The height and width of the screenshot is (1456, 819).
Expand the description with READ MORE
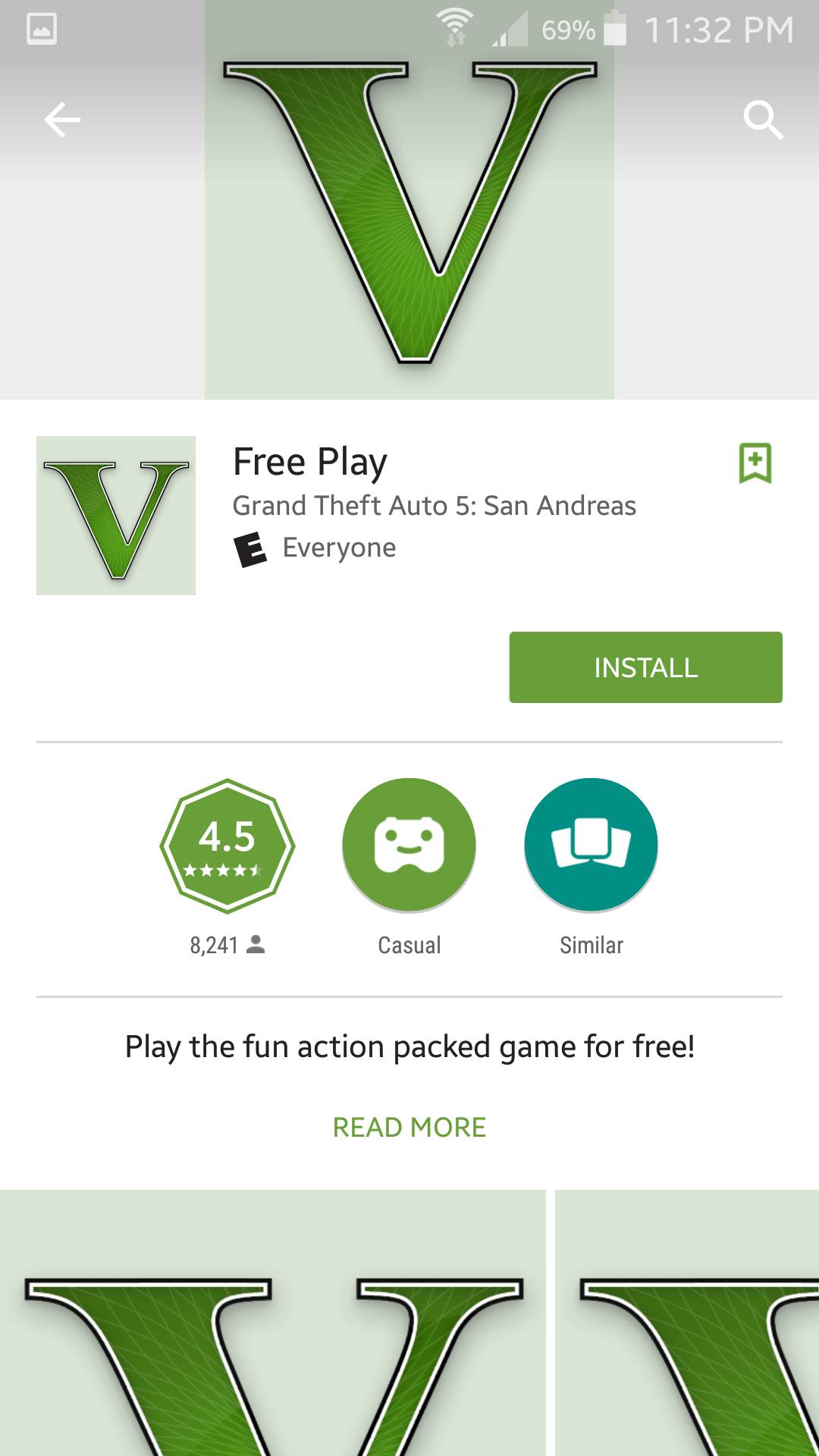coord(409,1128)
